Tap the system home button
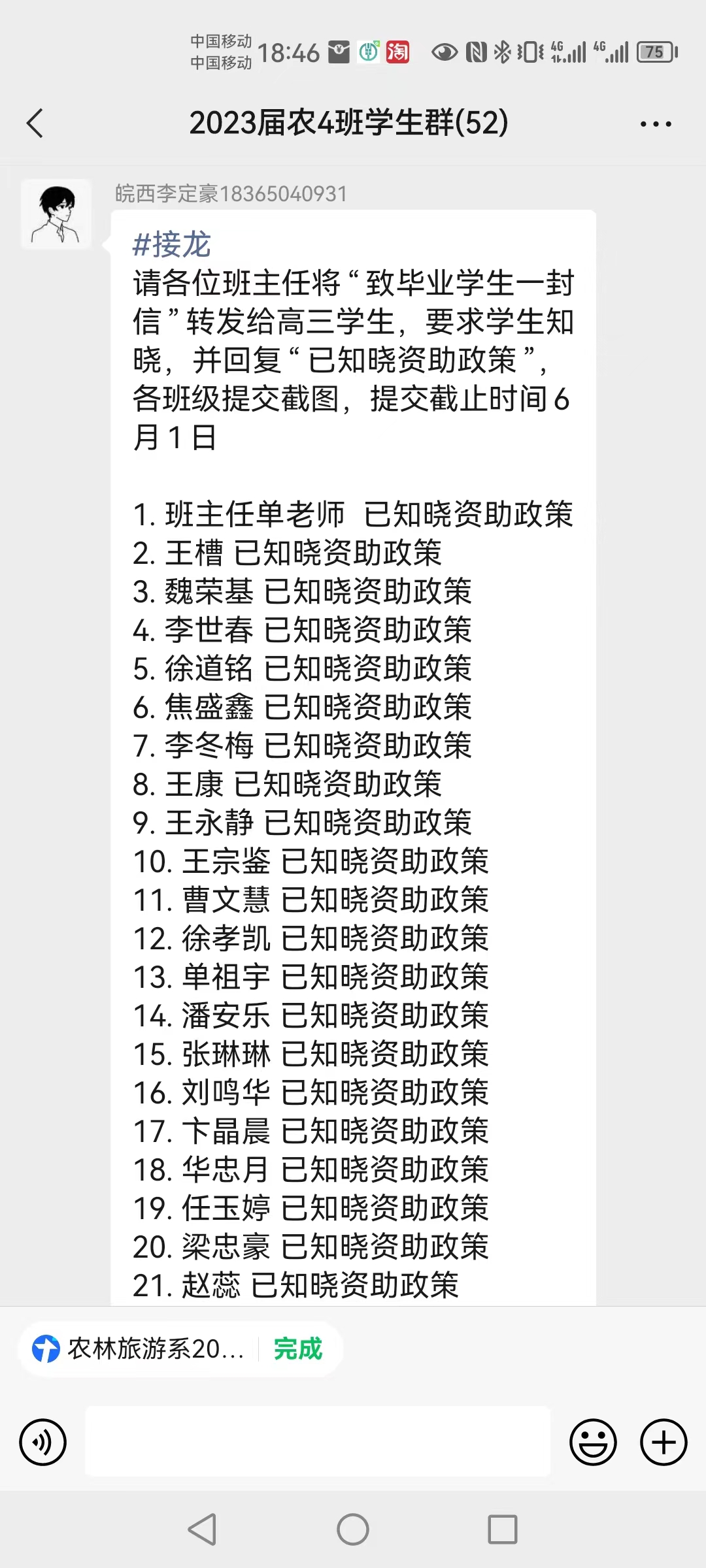This screenshot has width=706, height=1568. (353, 1529)
